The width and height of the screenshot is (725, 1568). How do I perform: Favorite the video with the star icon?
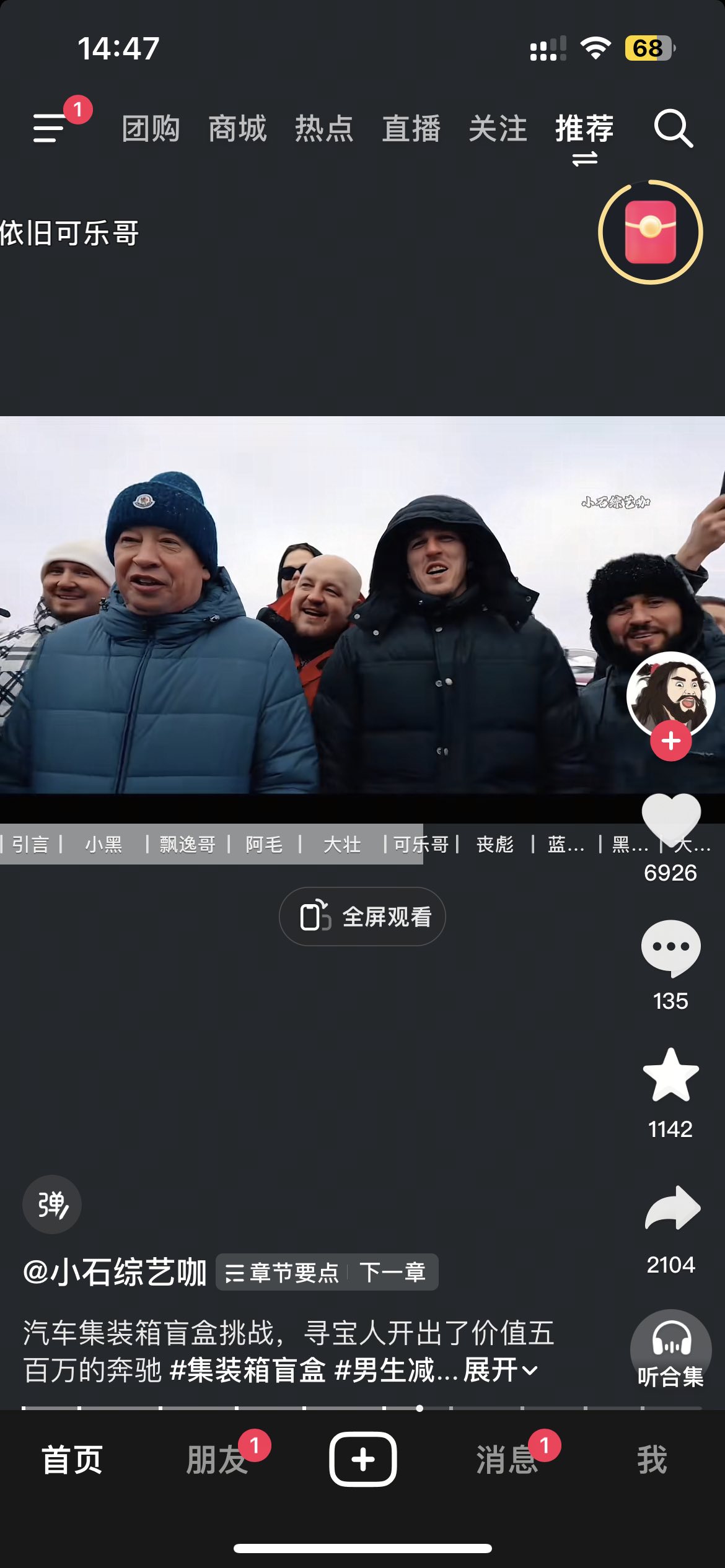click(670, 1076)
